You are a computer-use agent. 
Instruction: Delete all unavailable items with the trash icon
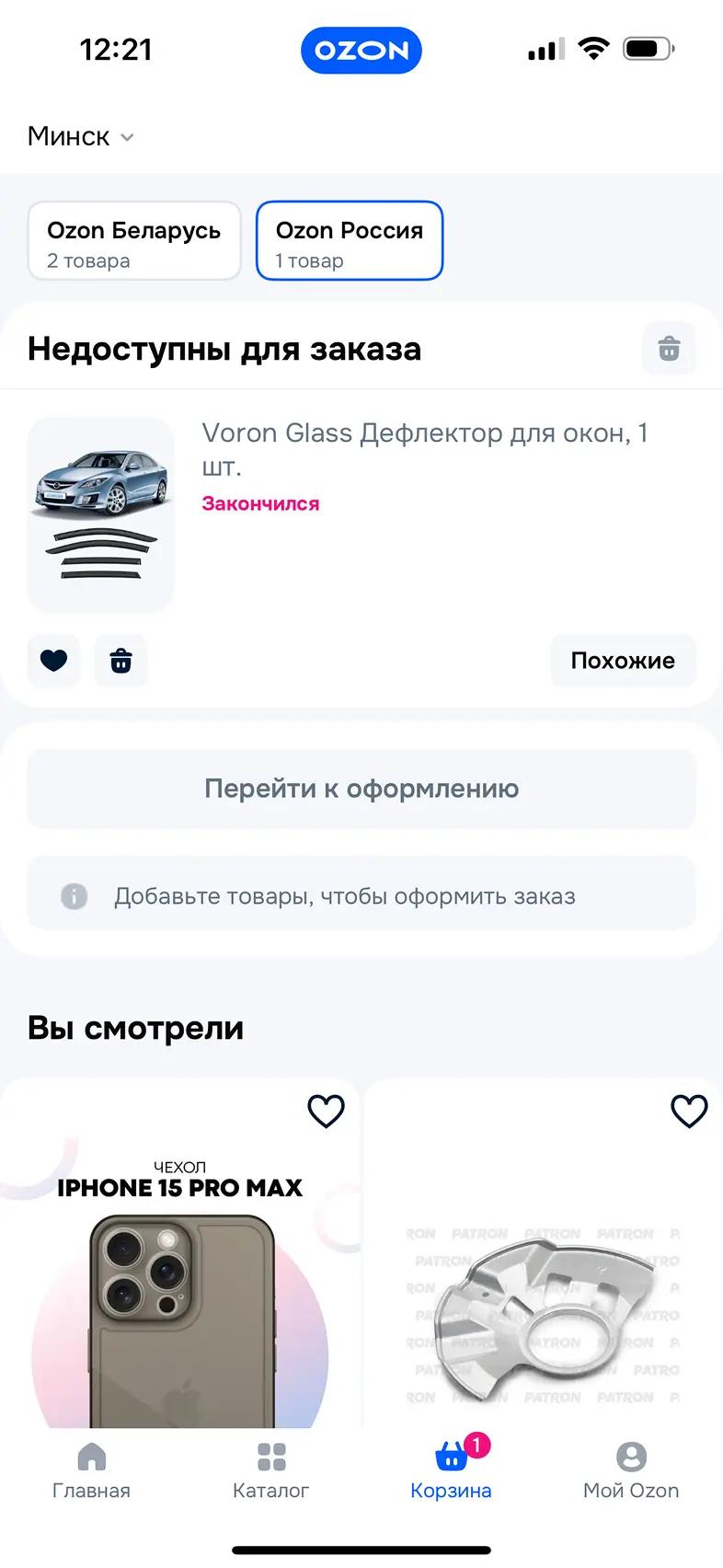[669, 349]
